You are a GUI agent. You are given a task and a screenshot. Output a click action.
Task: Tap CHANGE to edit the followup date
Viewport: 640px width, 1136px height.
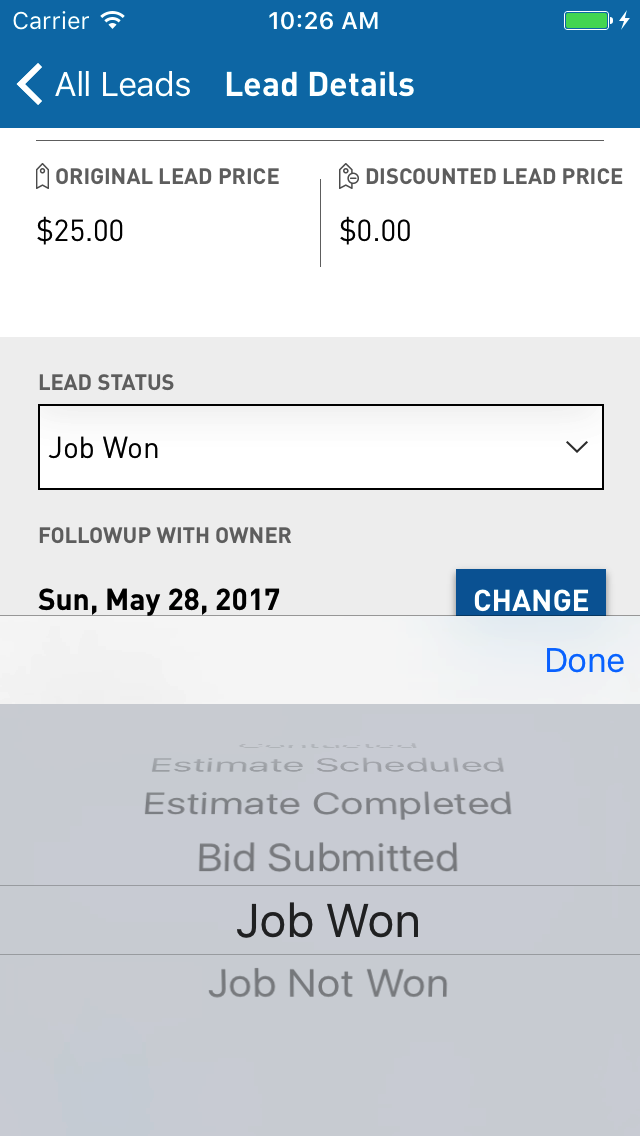(531, 593)
